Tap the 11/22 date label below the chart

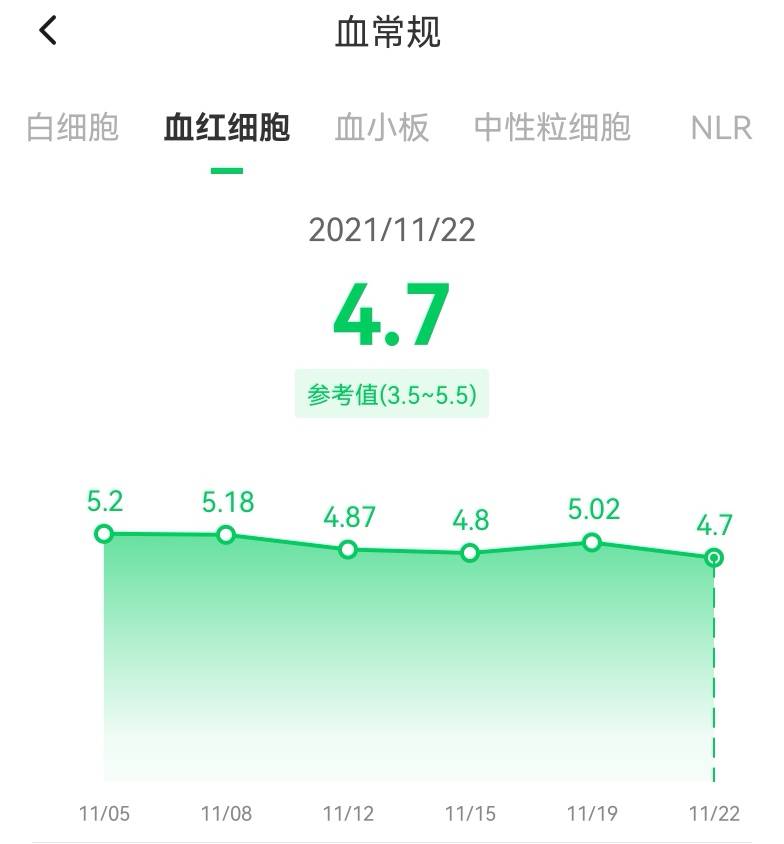(x=713, y=813)
